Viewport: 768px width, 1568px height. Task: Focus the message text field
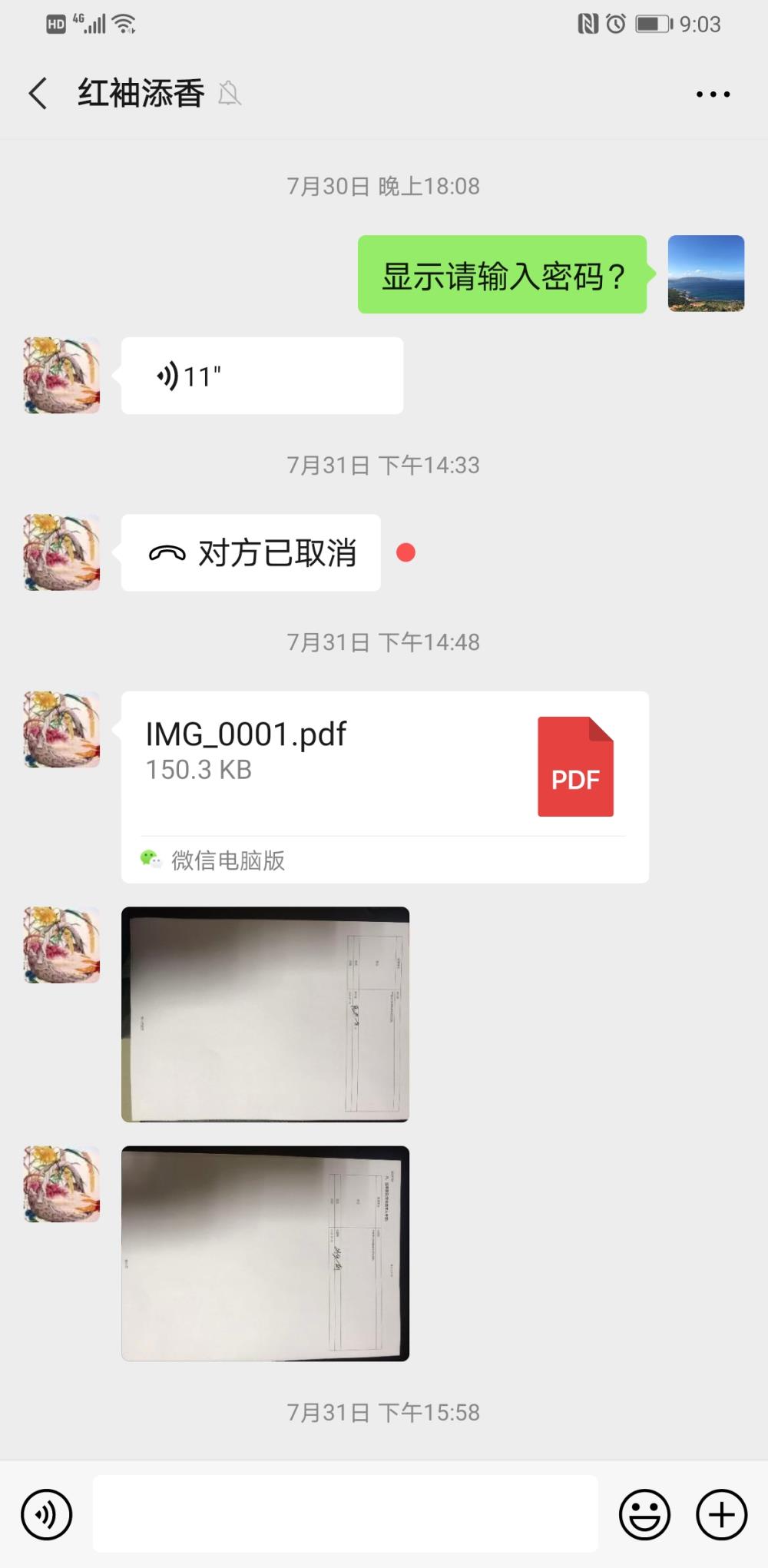(346, 1513)
